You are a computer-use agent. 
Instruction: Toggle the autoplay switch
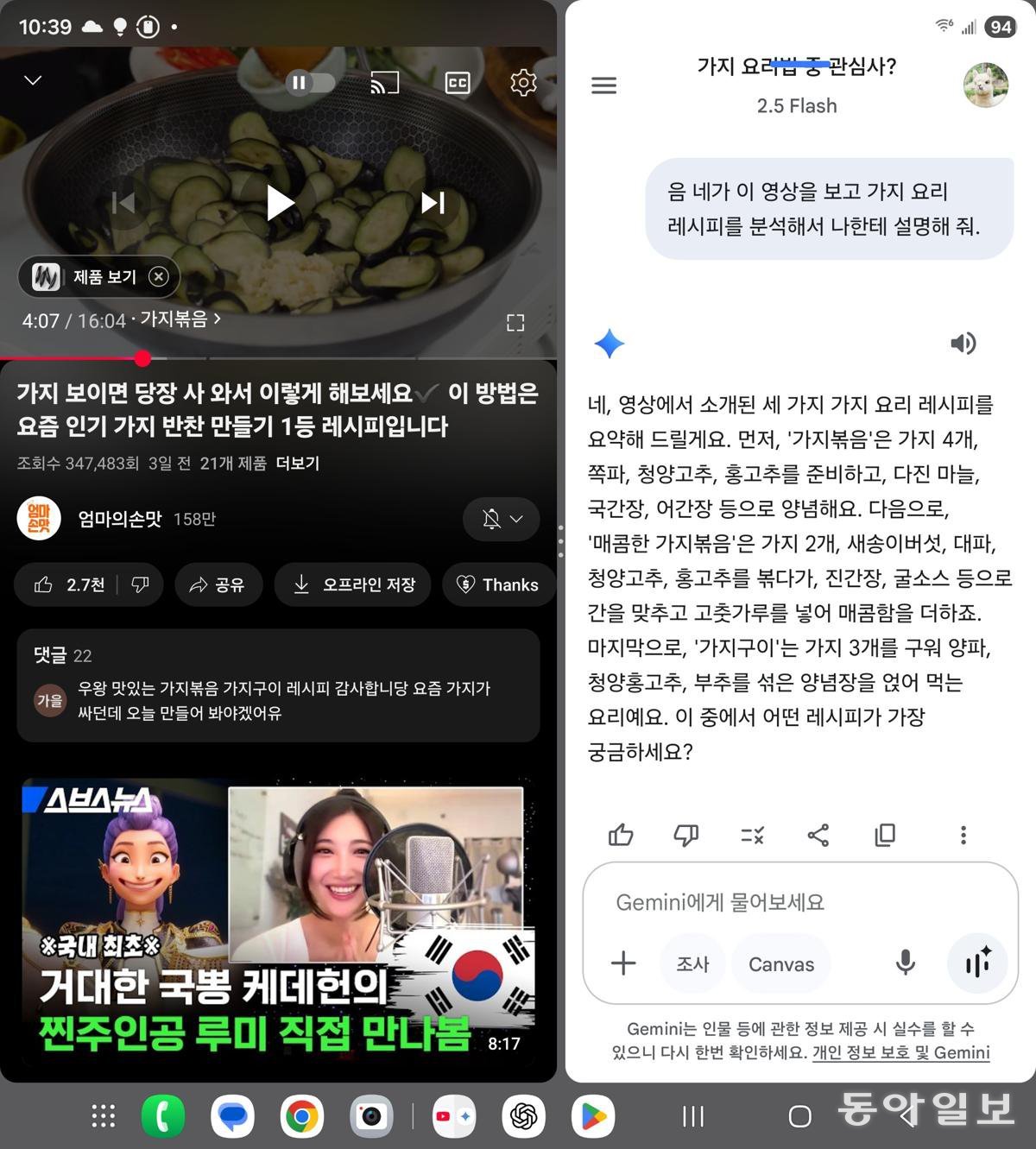tap(310, 83)
